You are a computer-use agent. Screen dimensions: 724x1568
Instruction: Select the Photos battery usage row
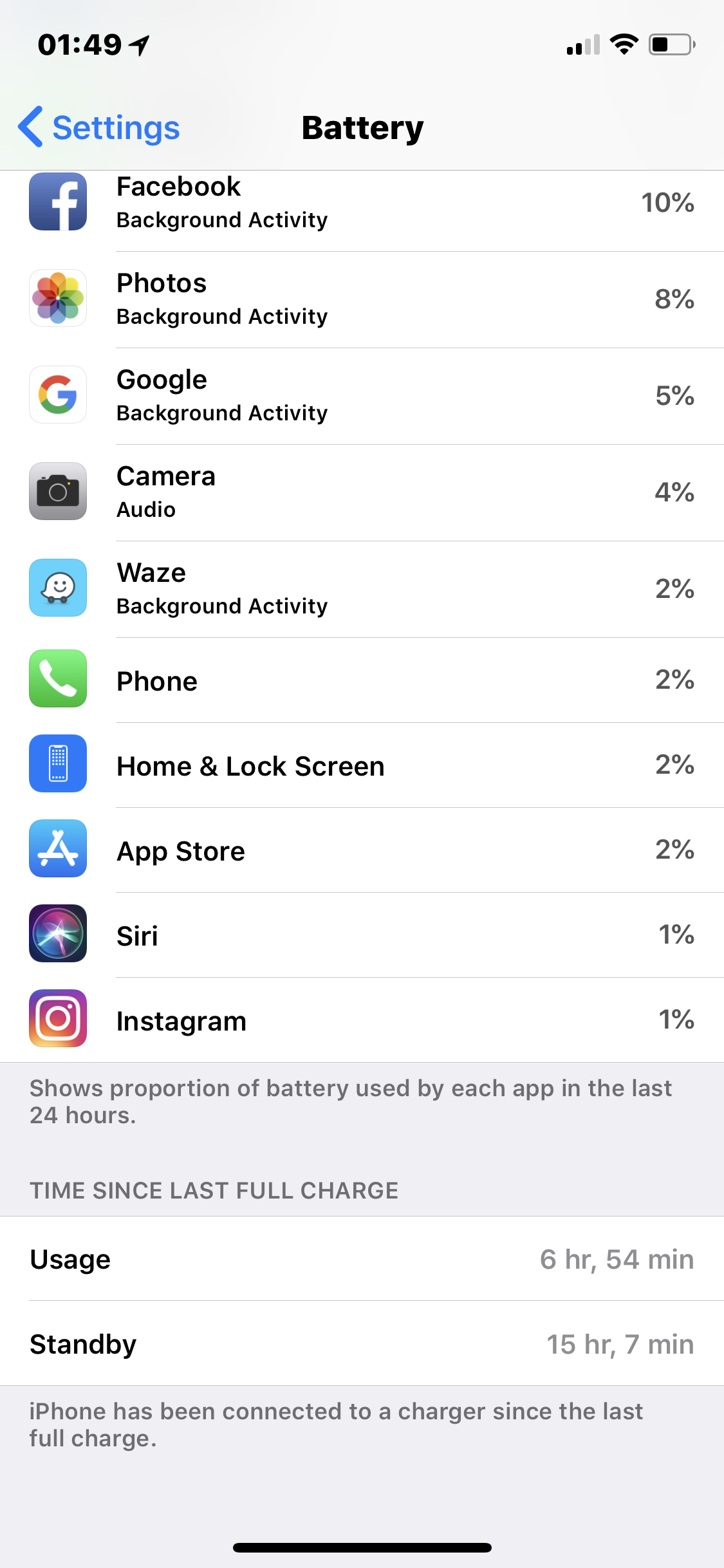click(x=362, y=300)
